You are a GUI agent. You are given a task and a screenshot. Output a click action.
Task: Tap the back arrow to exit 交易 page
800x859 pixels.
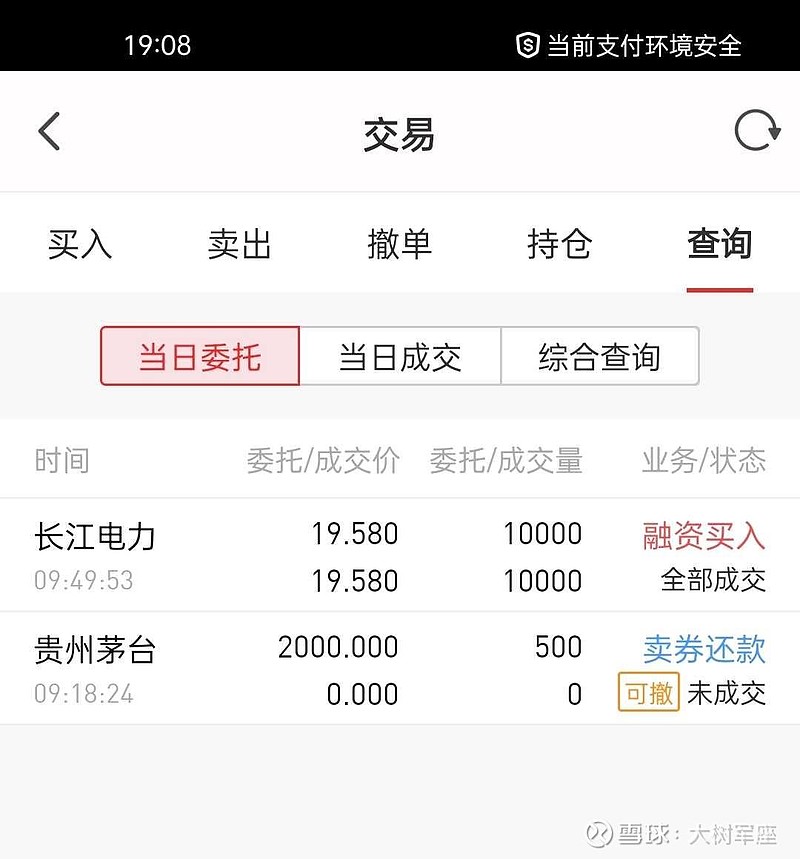(48, 131)
